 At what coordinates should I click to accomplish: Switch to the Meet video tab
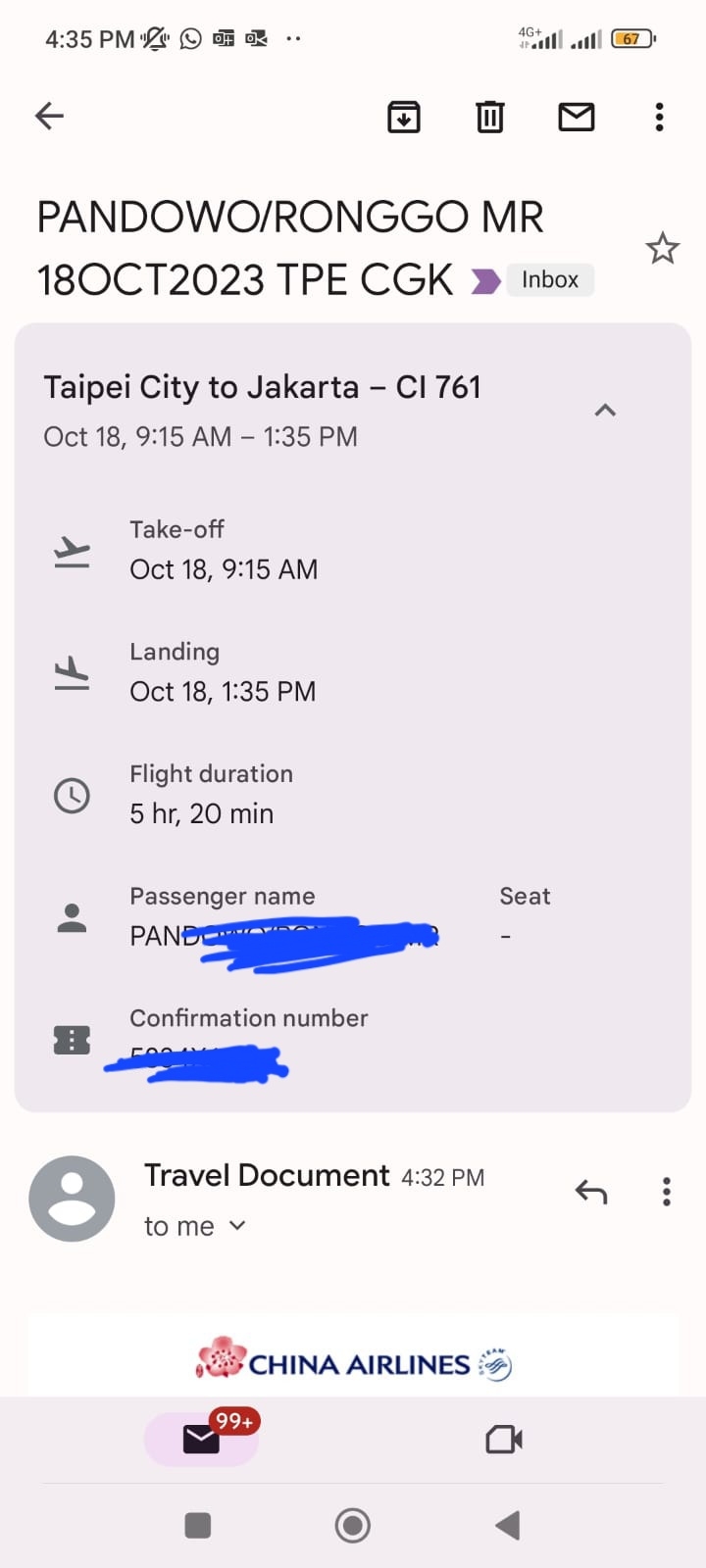tap(504, 1439)
